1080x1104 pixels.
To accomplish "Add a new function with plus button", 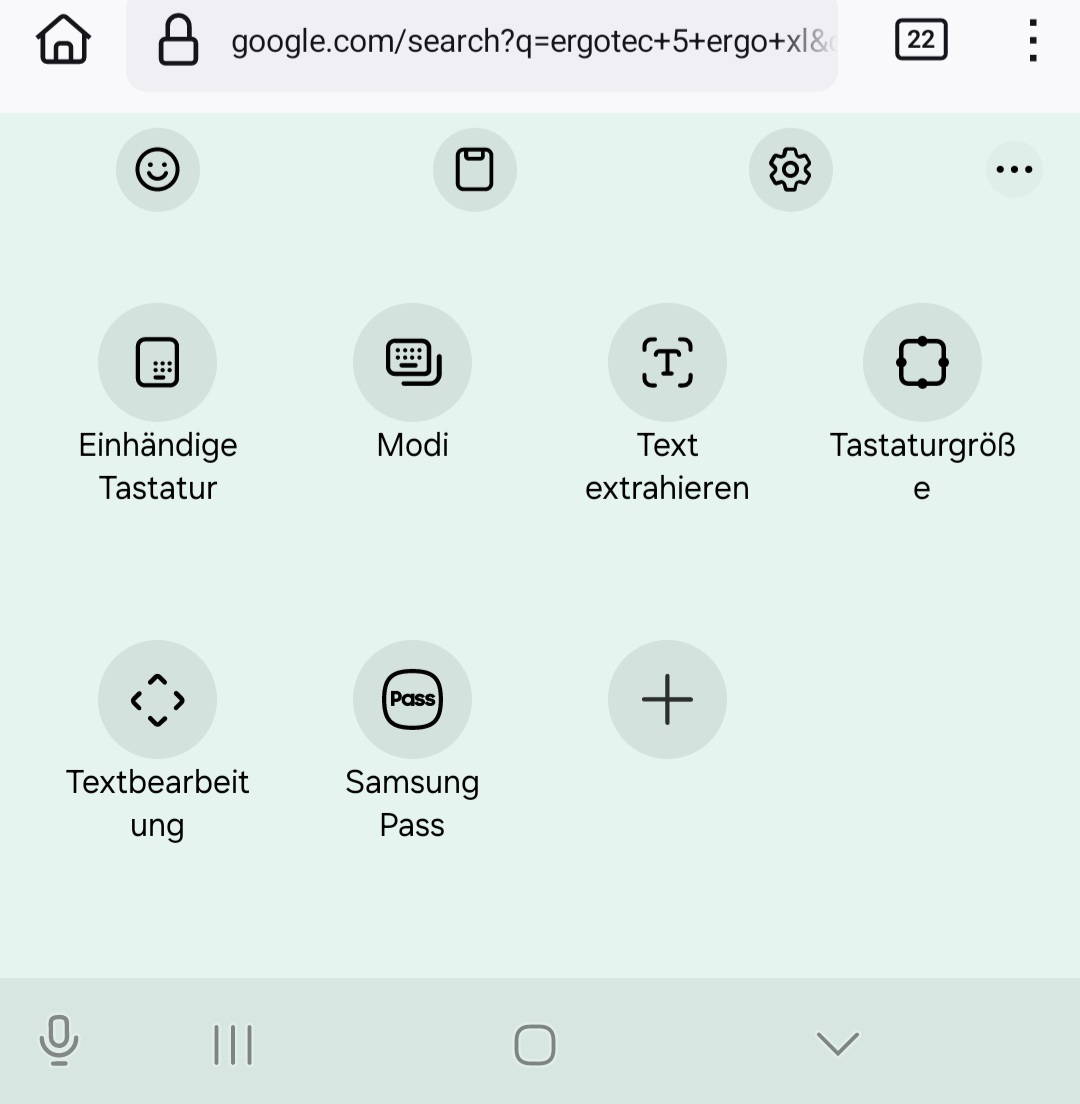I will [x=667, y=699].
